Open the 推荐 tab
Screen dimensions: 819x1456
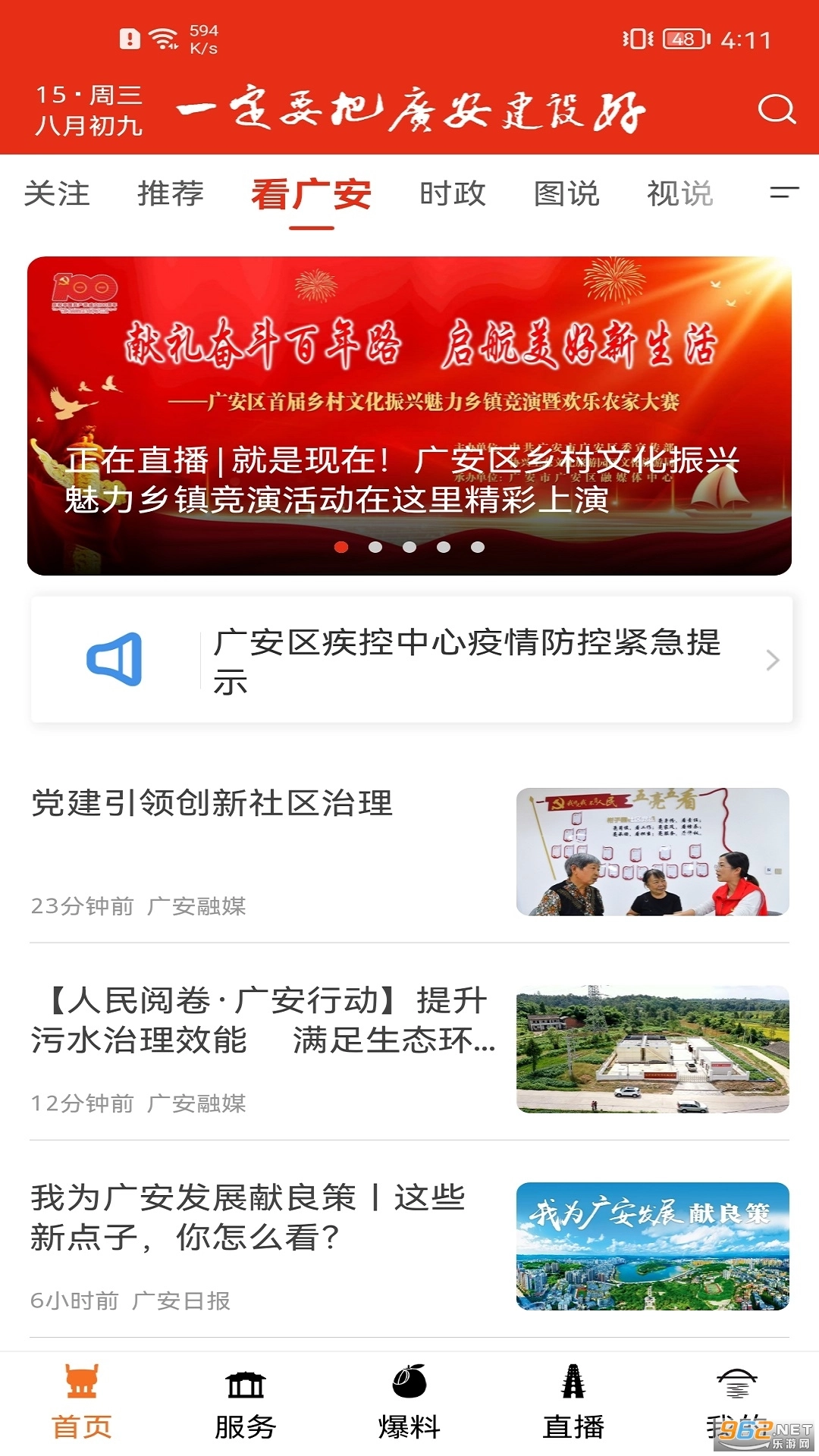168,195
